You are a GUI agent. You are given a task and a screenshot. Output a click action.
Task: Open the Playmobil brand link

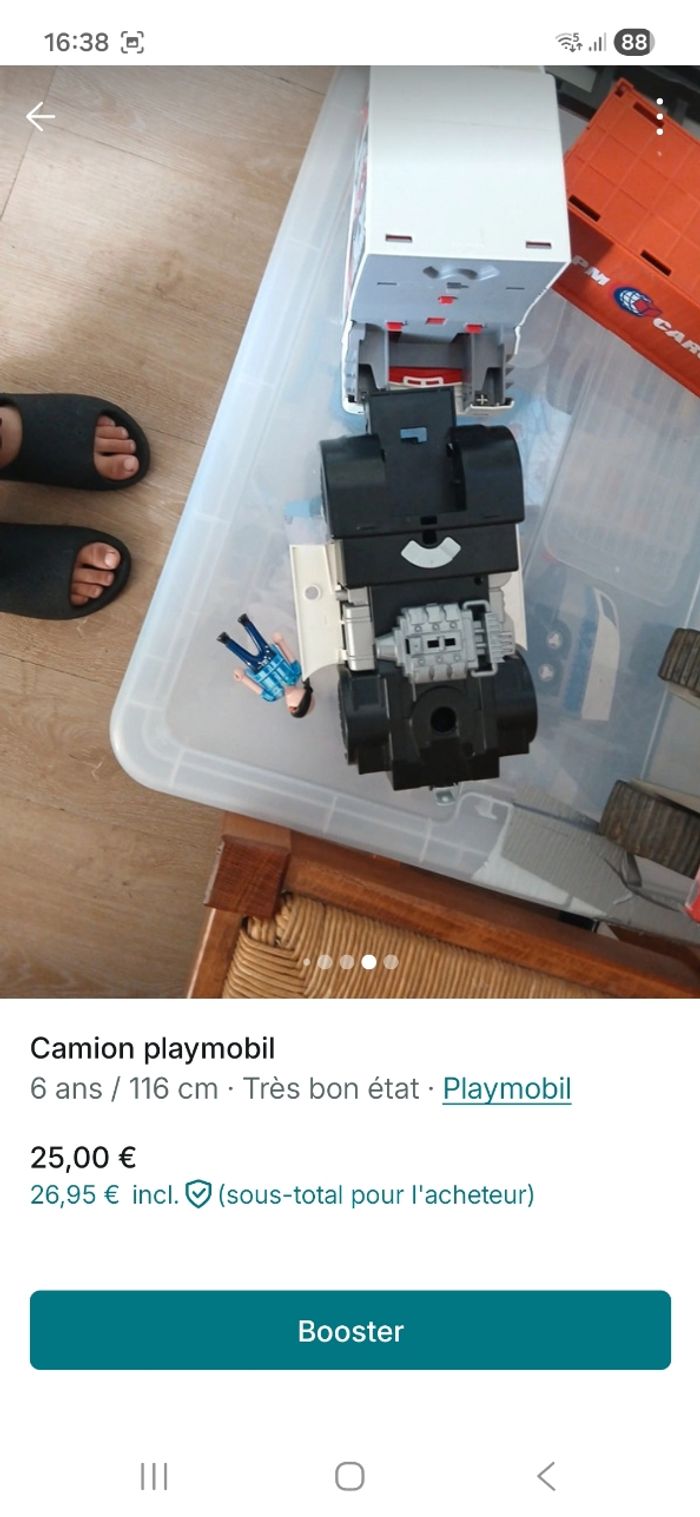506,1088
